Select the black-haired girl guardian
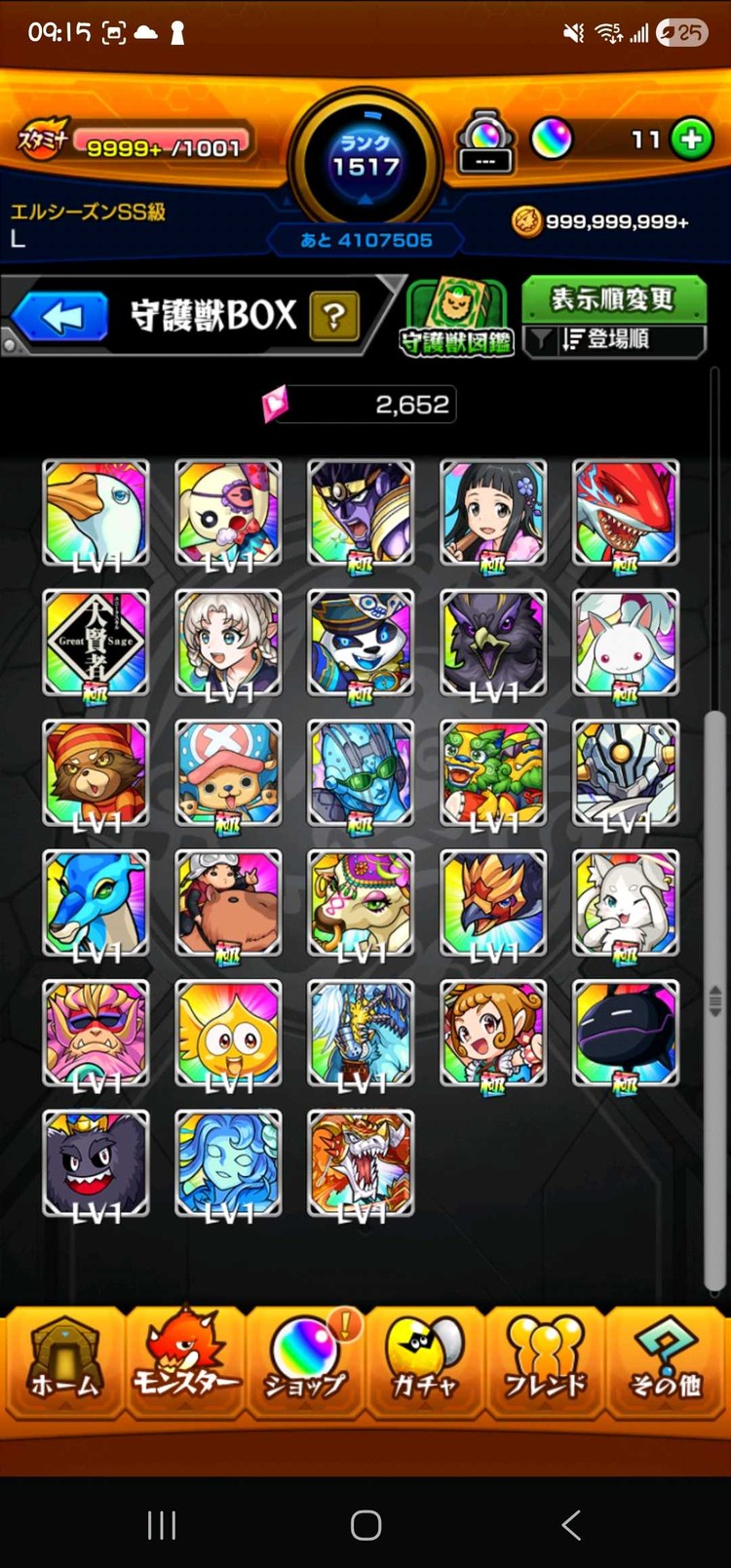 tap(493, 513)
